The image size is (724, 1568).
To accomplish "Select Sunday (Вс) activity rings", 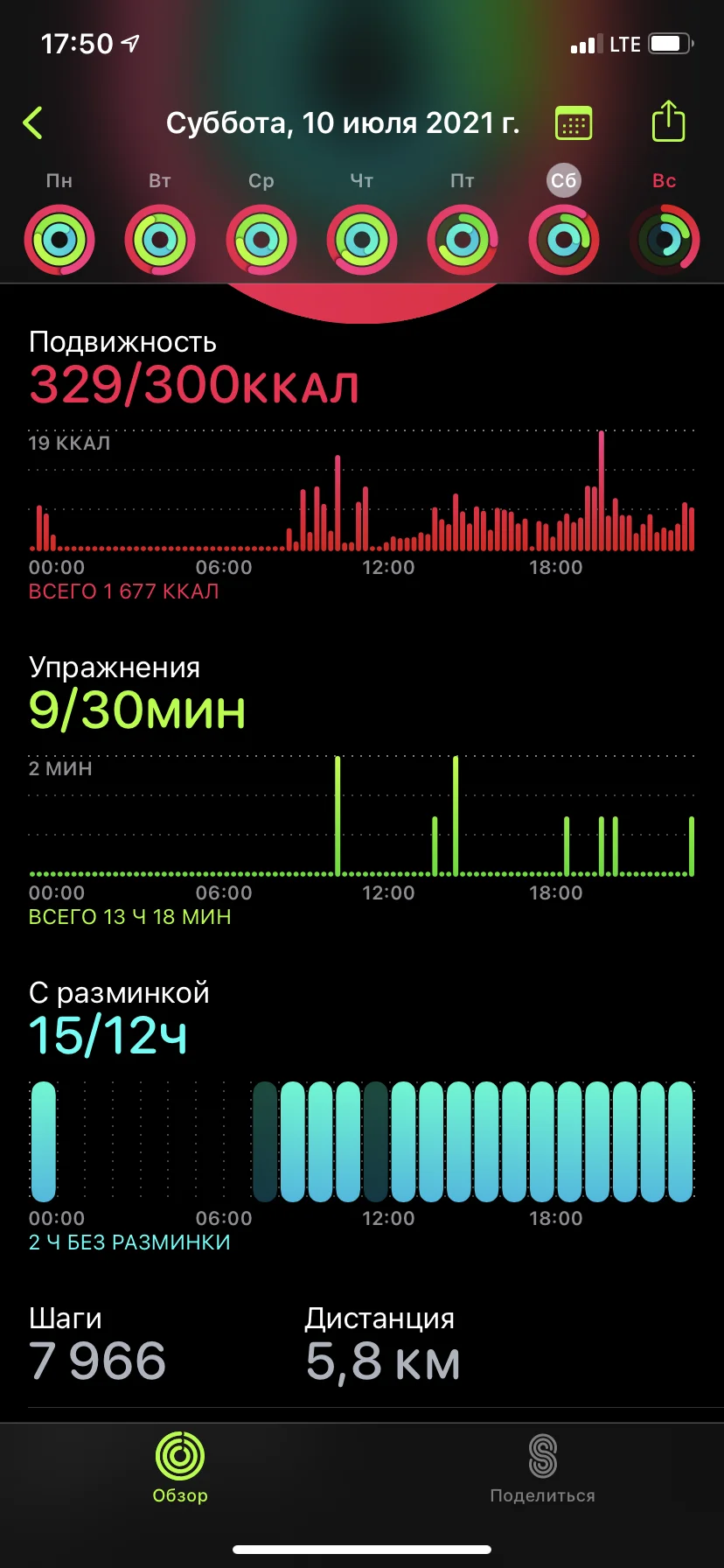I will click(x=665, y=240).
